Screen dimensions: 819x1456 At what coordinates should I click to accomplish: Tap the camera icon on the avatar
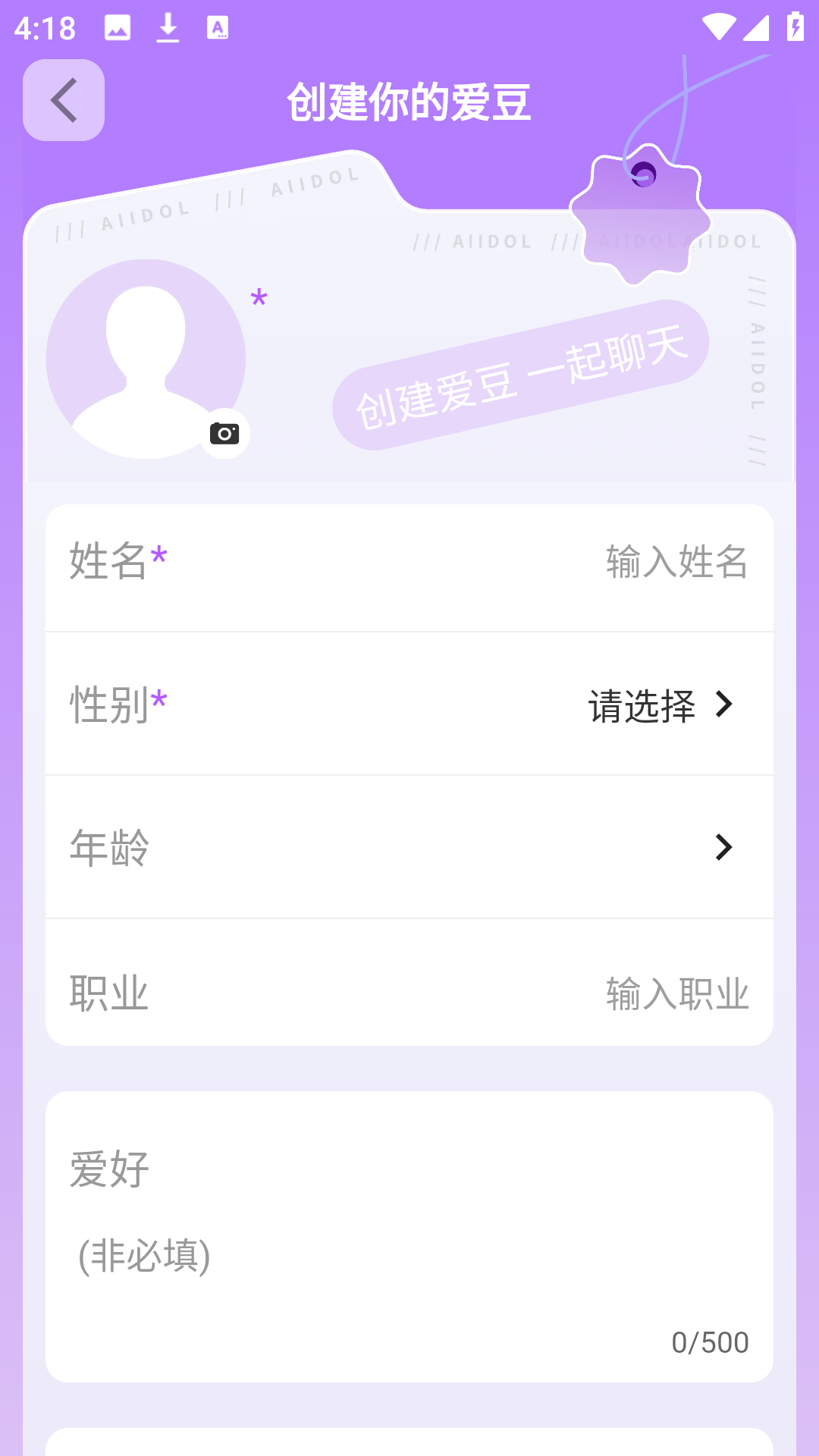[x=224, y=432]
